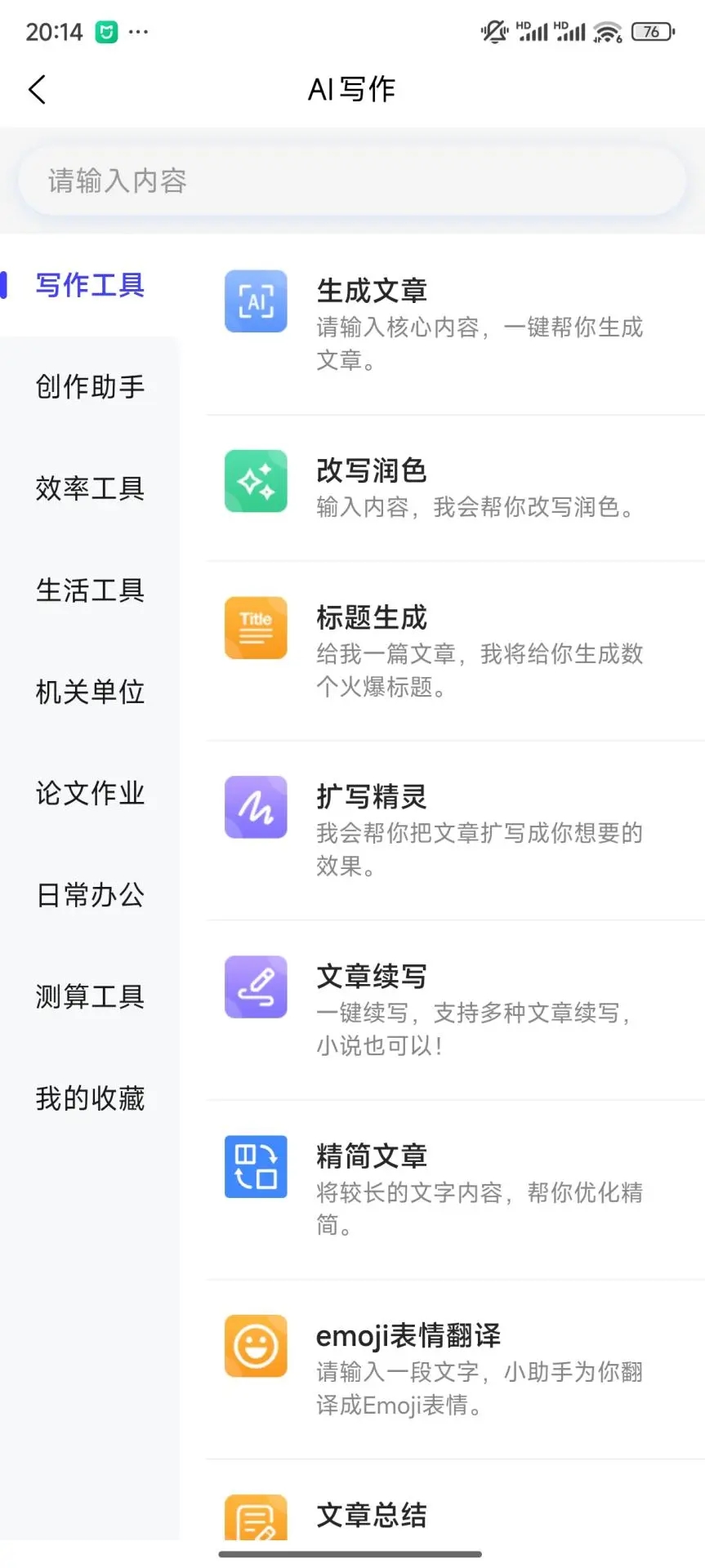Viewport: 705px width, 1568px height.
Task: Tap the 生成文章 [AI] icon
Action: click(x=256, y=301)
